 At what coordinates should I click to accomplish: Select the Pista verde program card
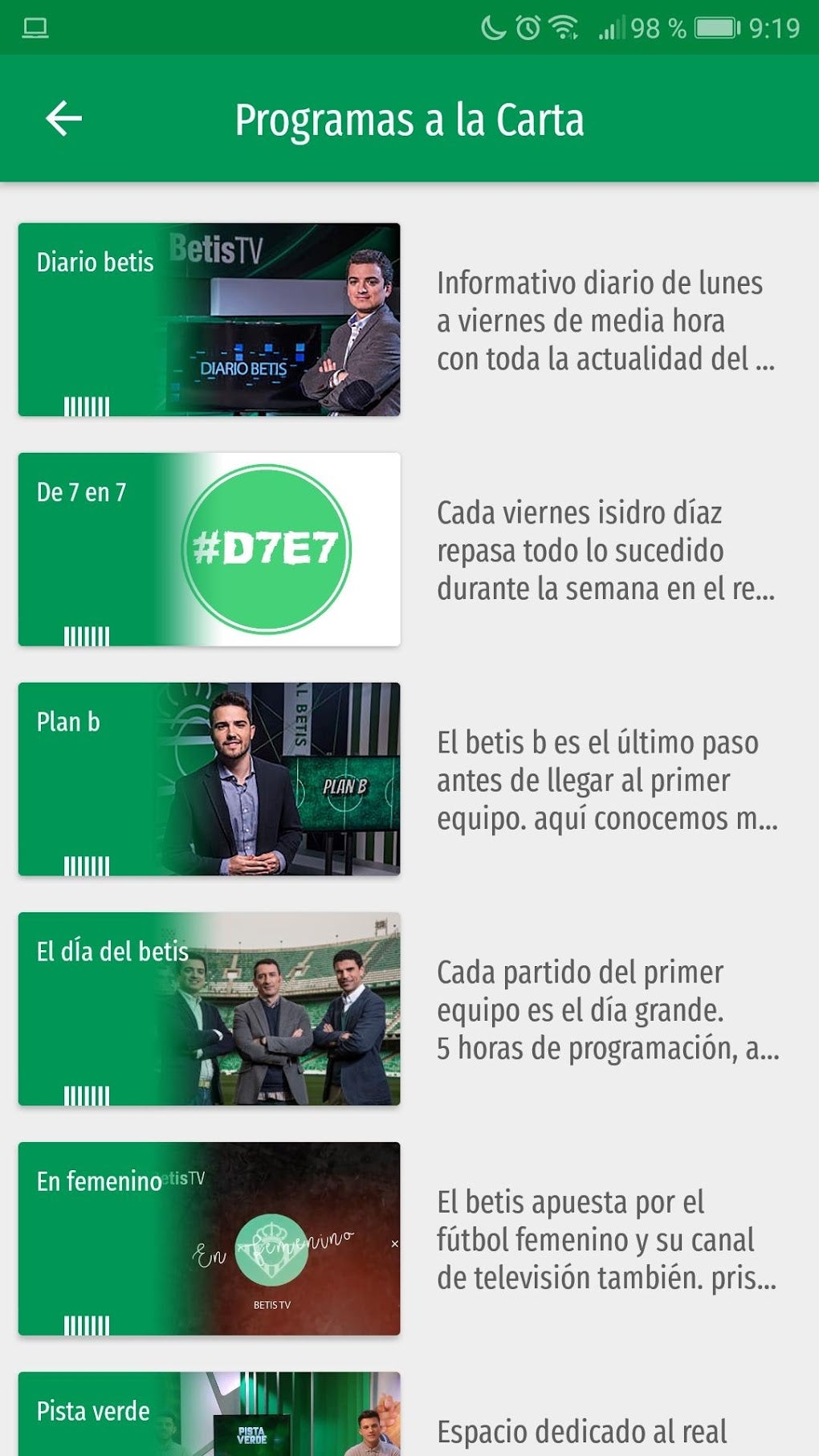(x=209, y=1421)
